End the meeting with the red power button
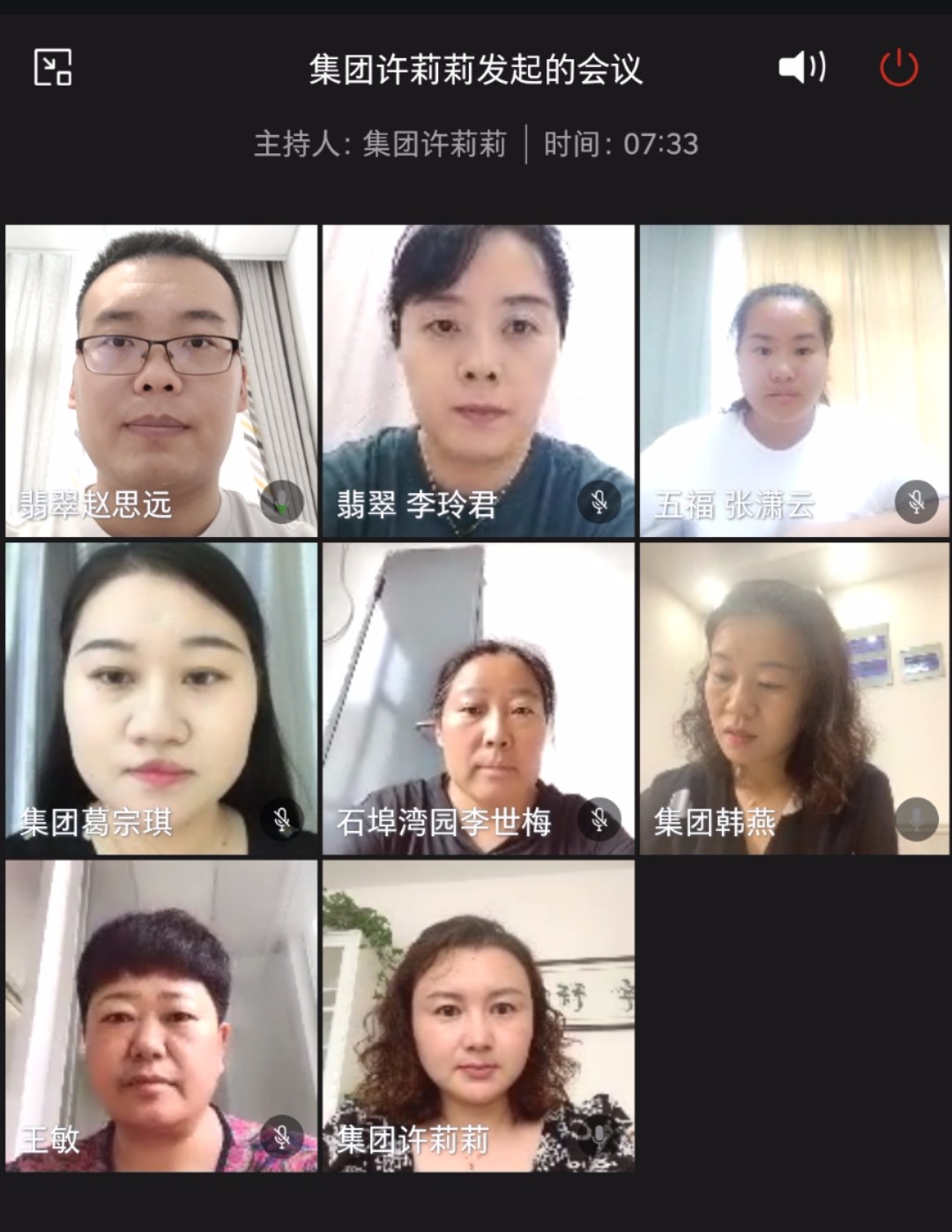The width and height of the screenshot is (952, 1232). tap(898, 68)
